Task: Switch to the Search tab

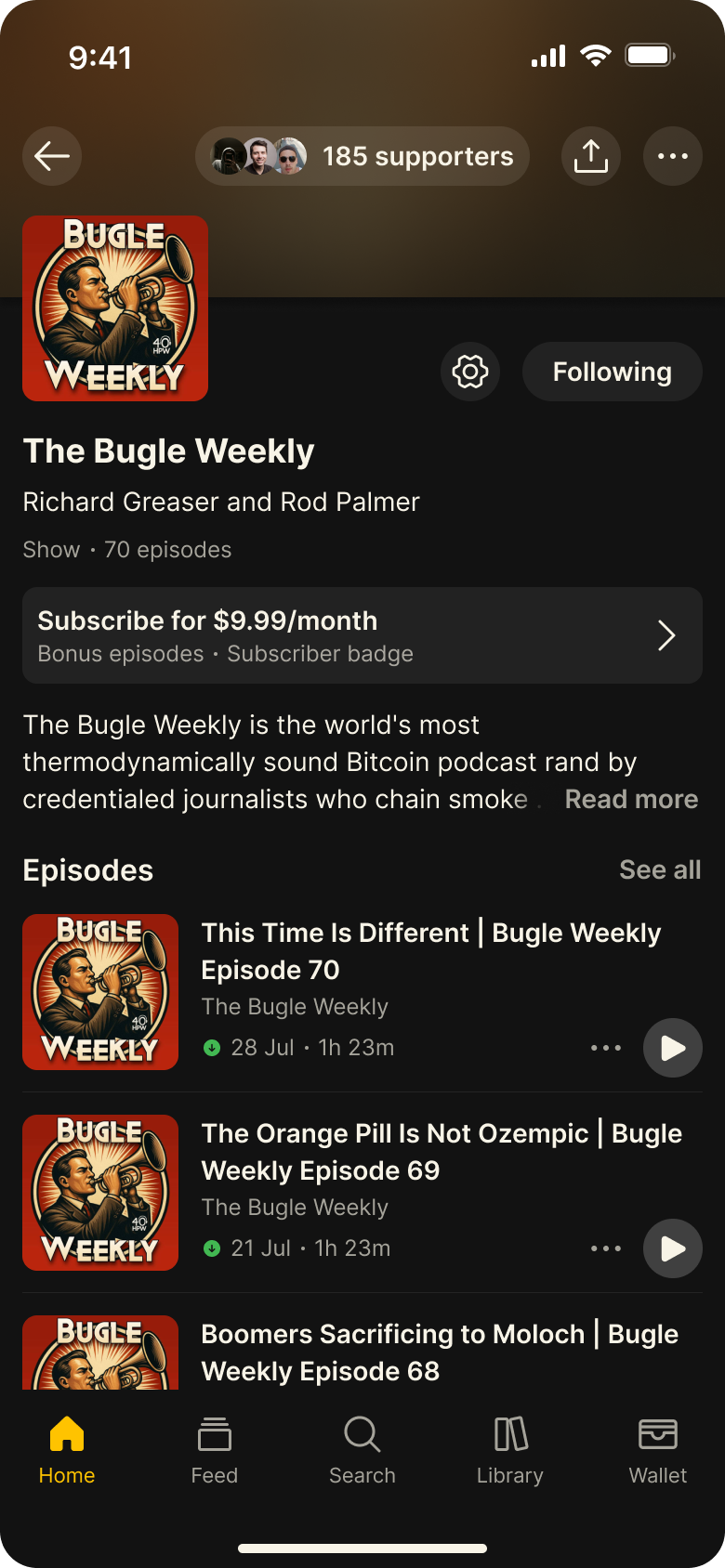Action: point(362,1451)
